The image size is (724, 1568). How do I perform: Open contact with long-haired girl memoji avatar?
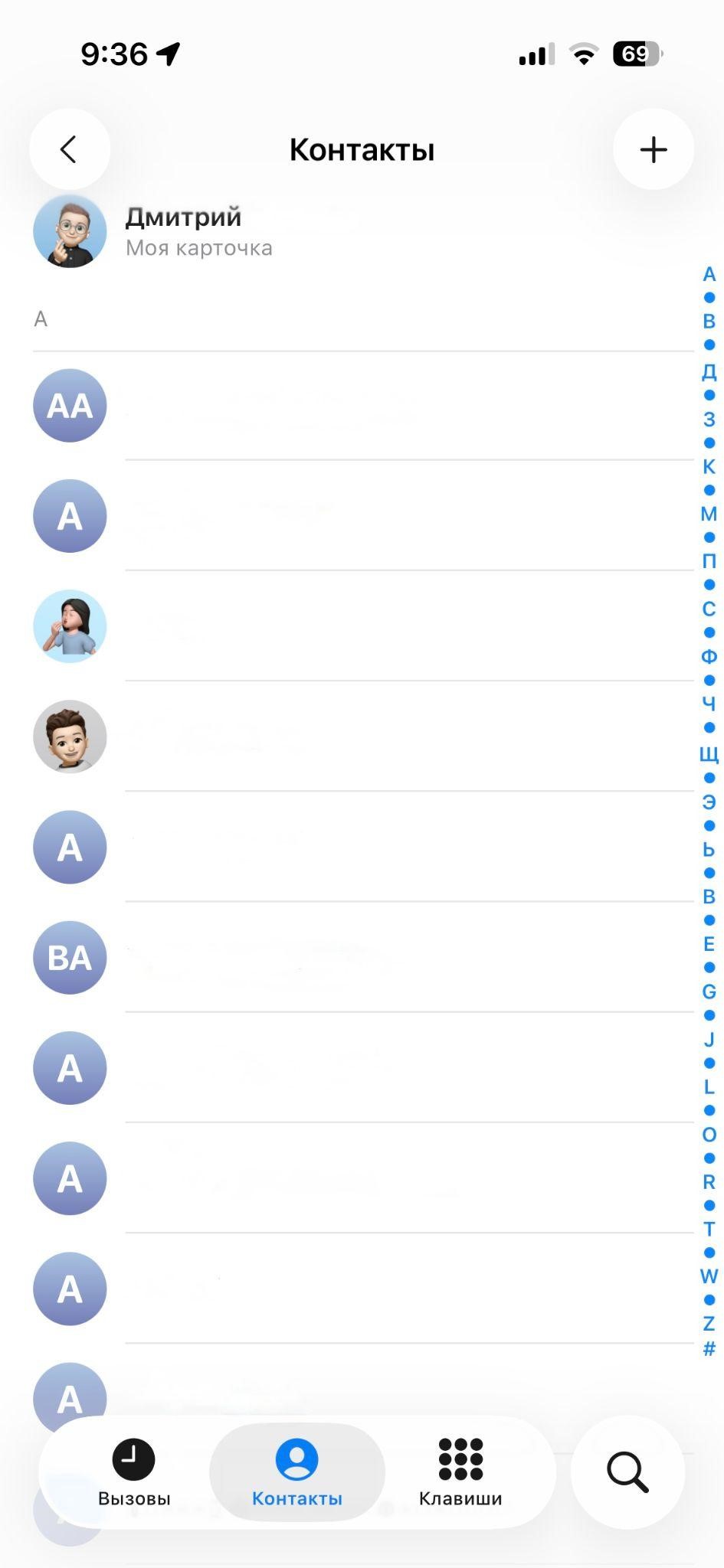click(363, 626)
